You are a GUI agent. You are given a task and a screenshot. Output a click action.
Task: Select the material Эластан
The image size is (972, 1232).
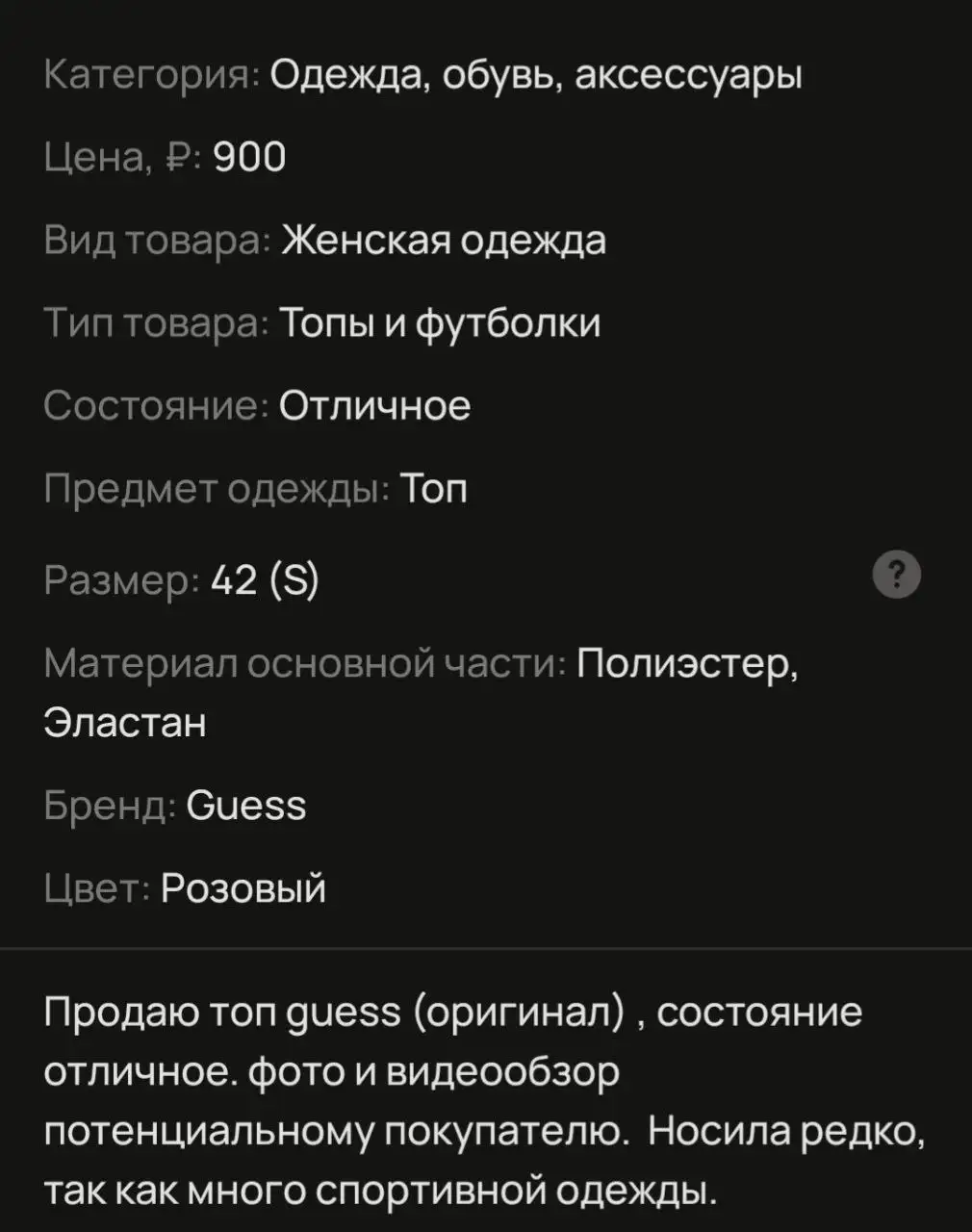(126, 725)
